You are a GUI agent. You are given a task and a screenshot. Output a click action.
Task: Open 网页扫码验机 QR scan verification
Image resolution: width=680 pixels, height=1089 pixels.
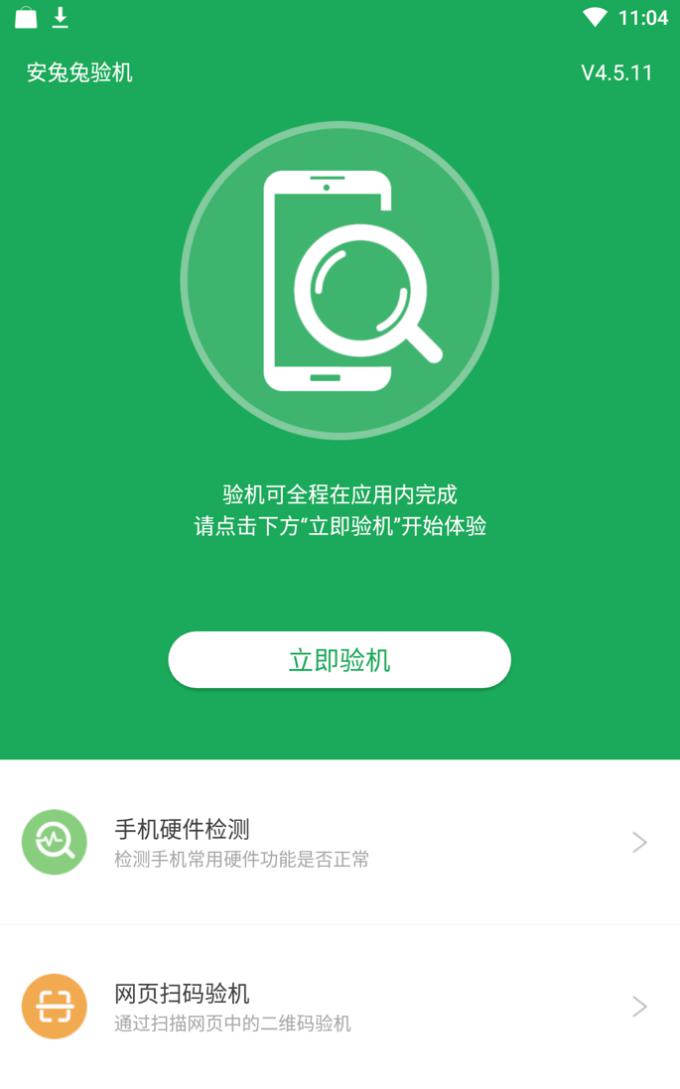340,1006
